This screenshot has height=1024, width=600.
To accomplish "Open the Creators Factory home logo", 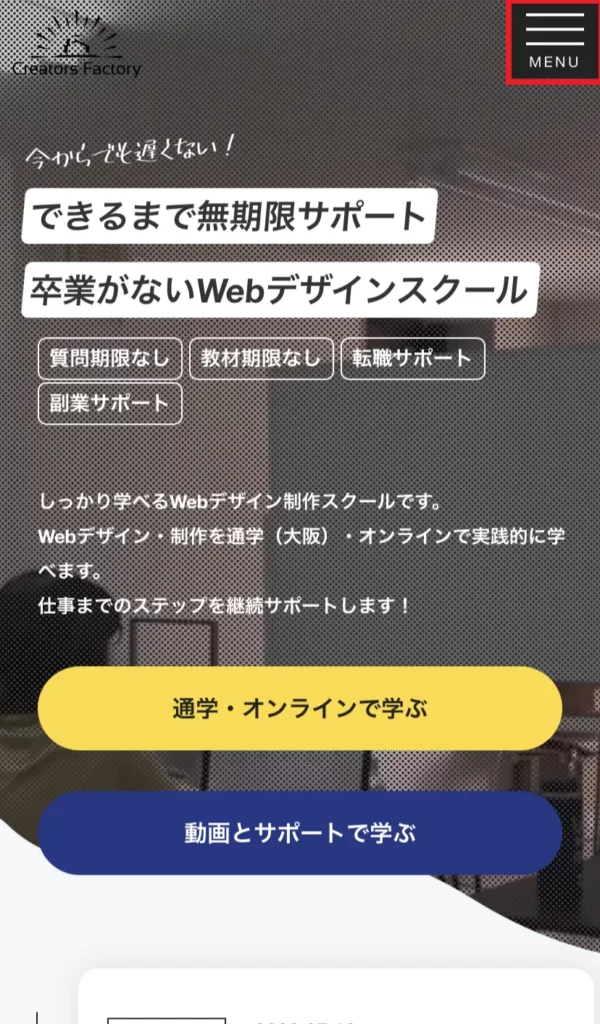I will 77,48.
